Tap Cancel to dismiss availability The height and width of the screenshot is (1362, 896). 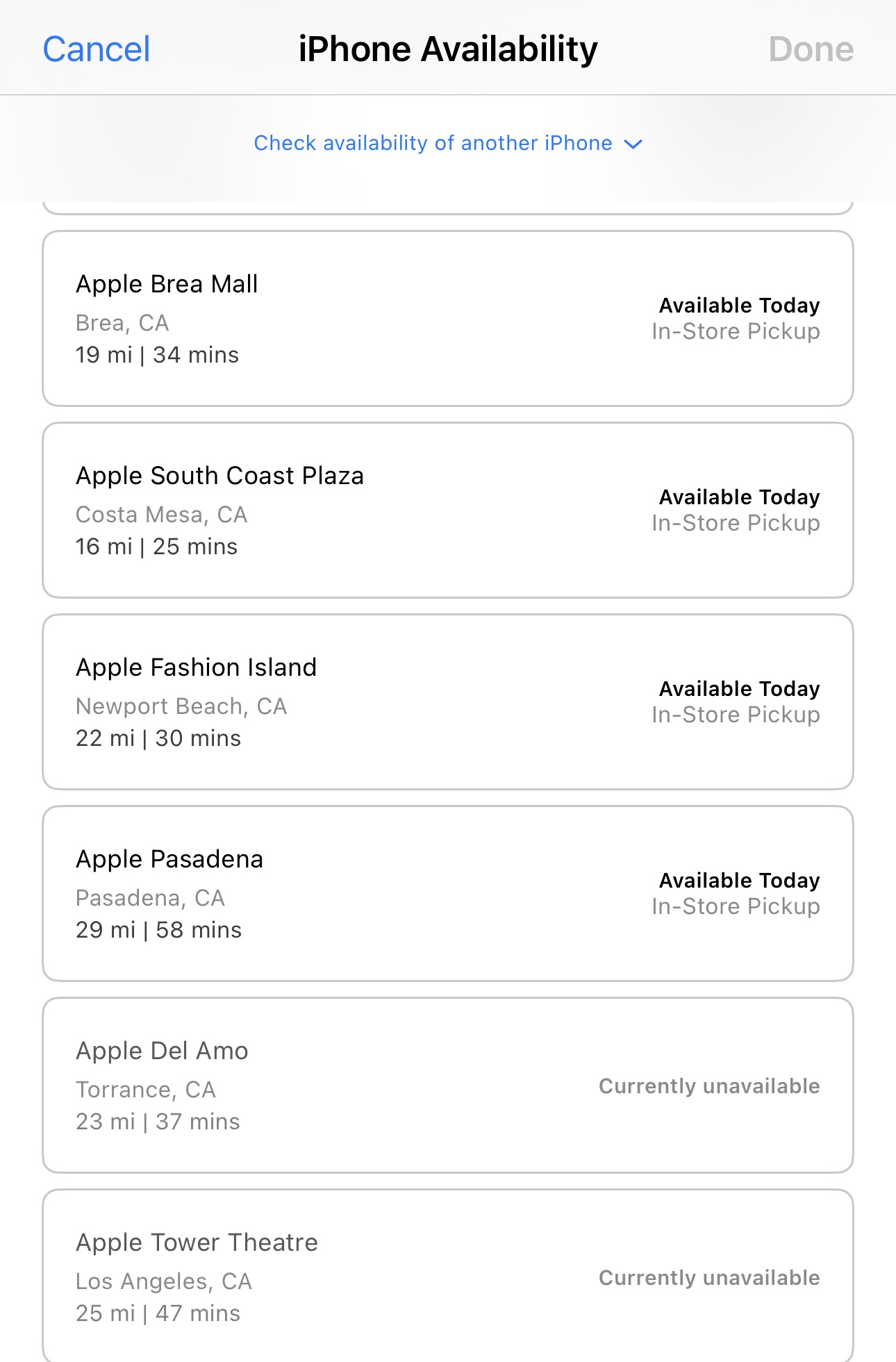(x=97, y=49)
